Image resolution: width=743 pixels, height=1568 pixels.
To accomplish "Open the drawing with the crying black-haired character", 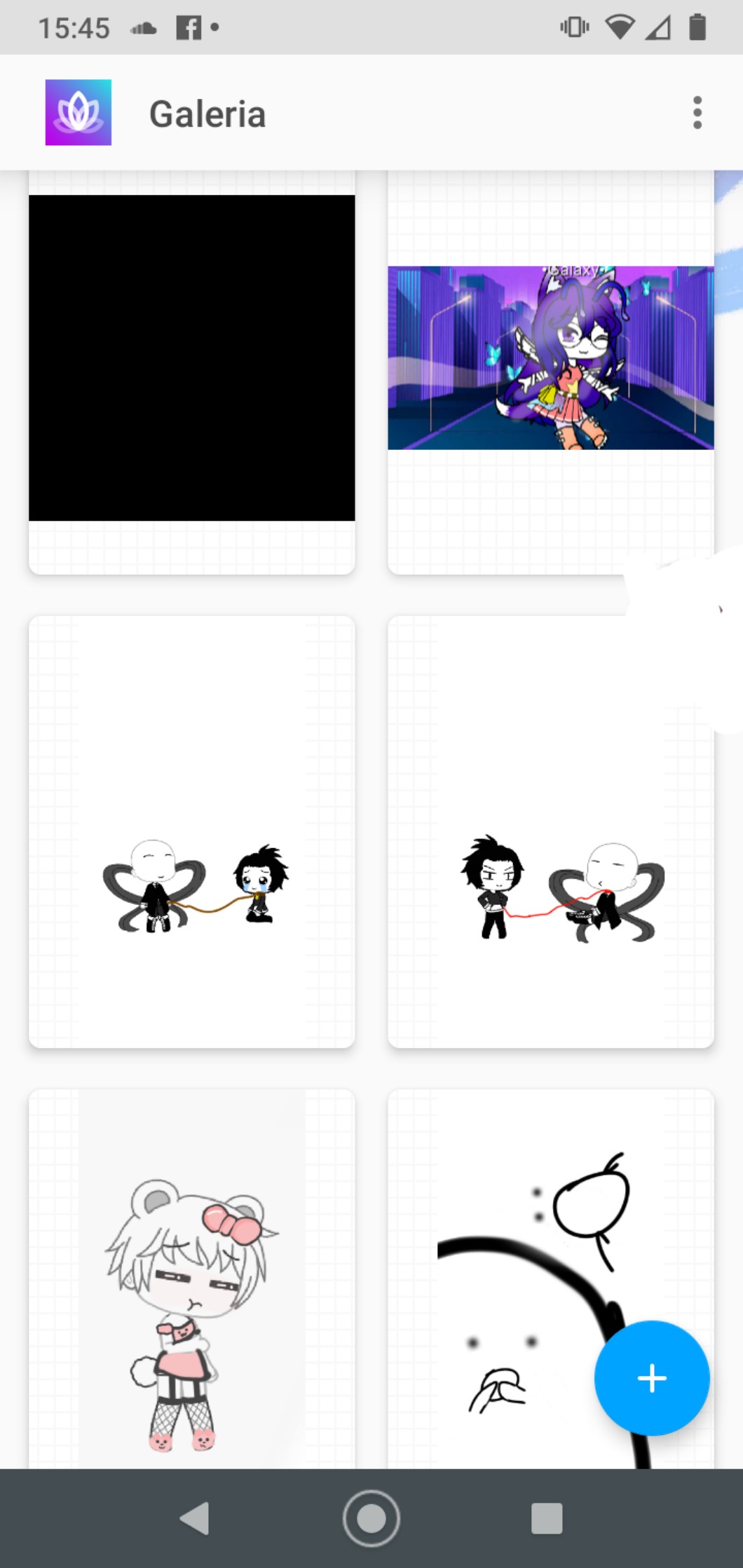I will pyautogui.click(x=191, y=831).
